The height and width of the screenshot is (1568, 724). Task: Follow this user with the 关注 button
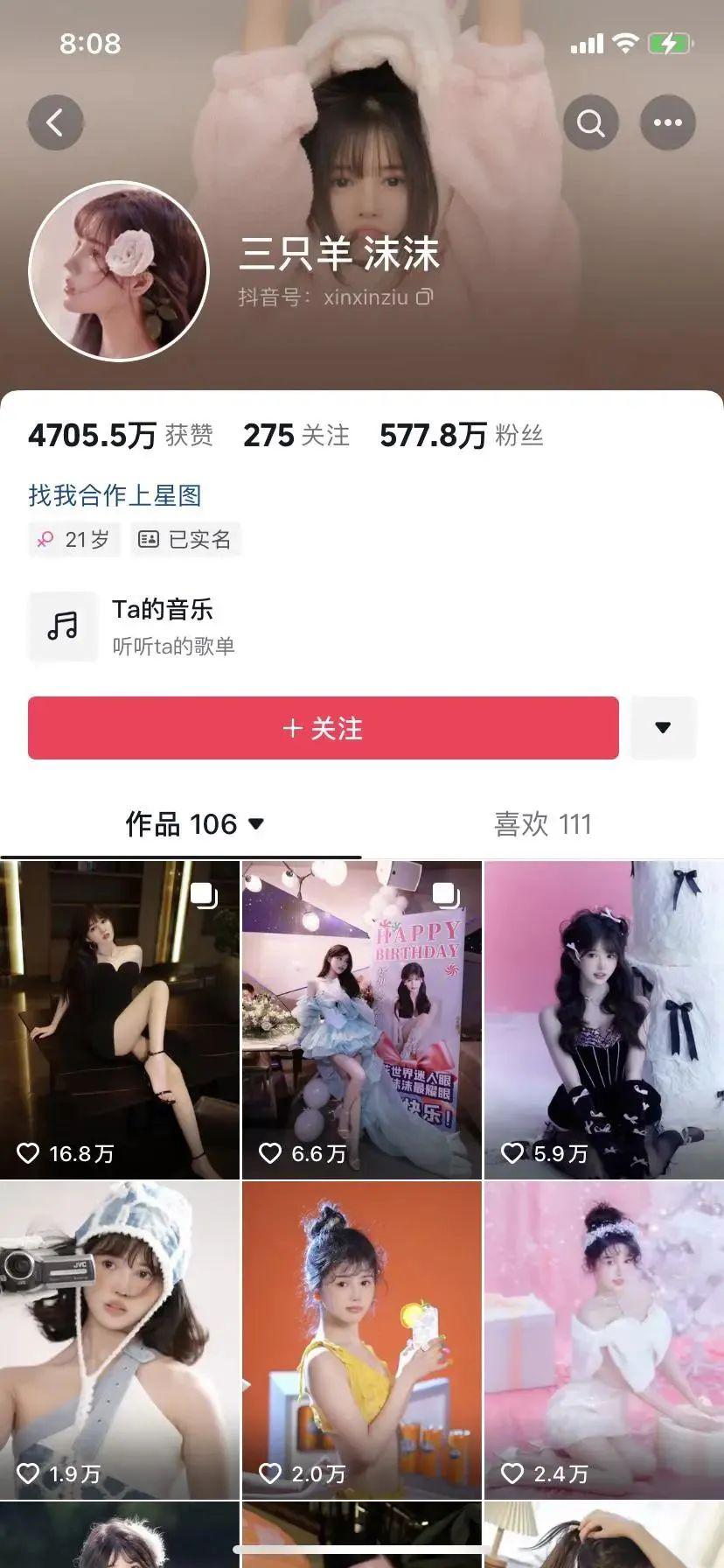pyautogui.click(x=323, y=728)
